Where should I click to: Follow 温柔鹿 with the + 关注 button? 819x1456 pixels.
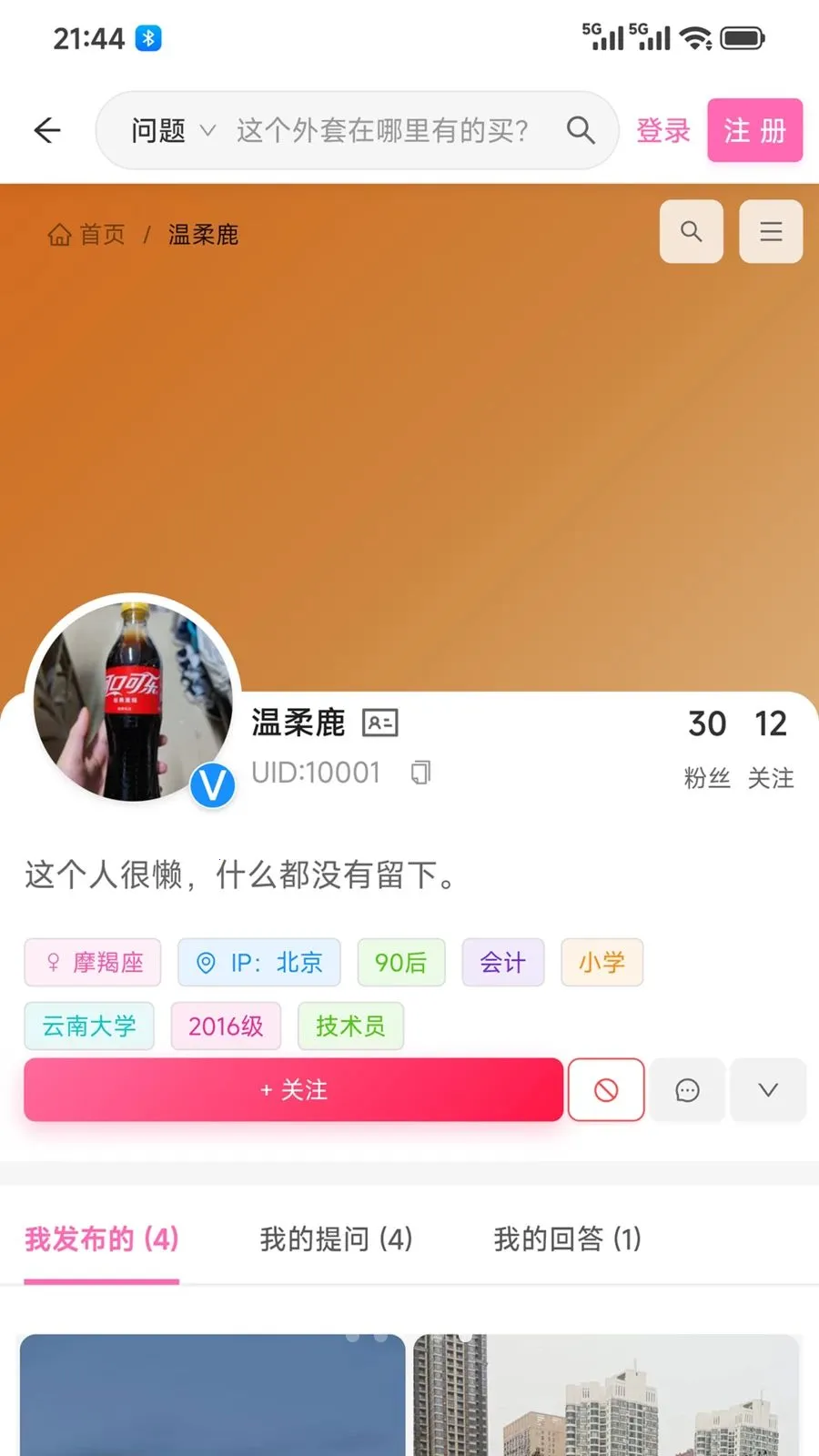(x=293, y=1089)
